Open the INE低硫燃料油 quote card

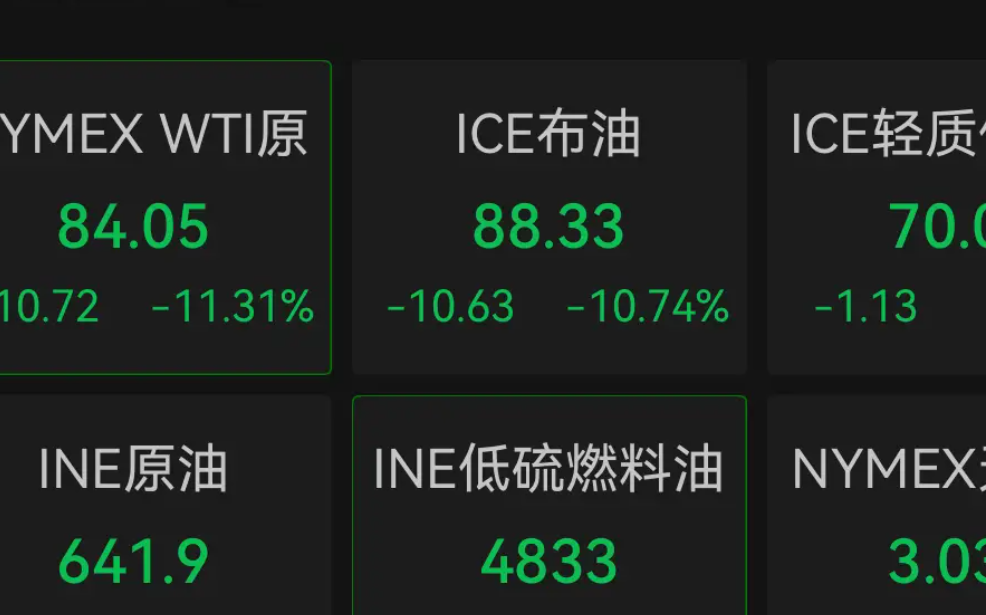click(x=549, y=505)
